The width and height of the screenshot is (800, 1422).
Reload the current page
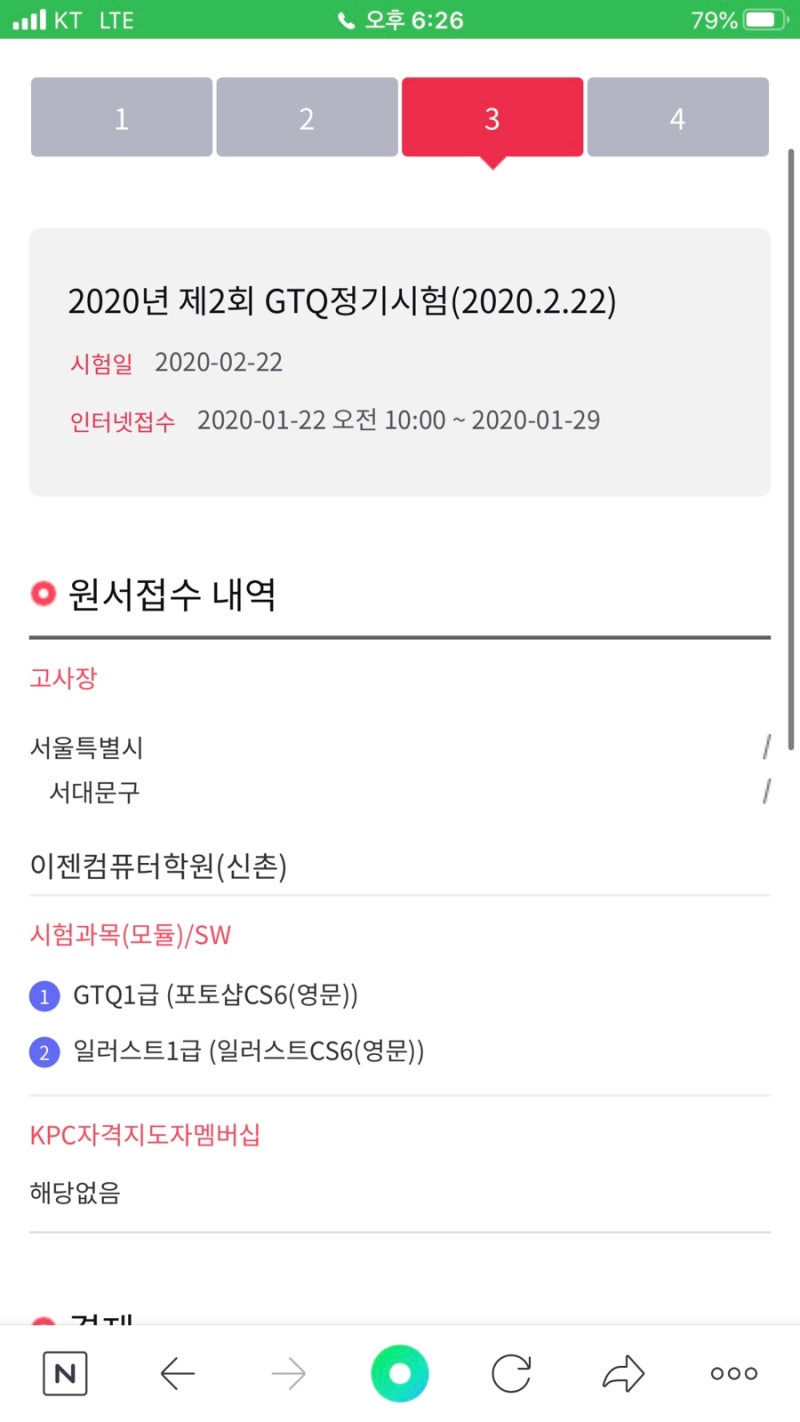tap(511, 1374)
